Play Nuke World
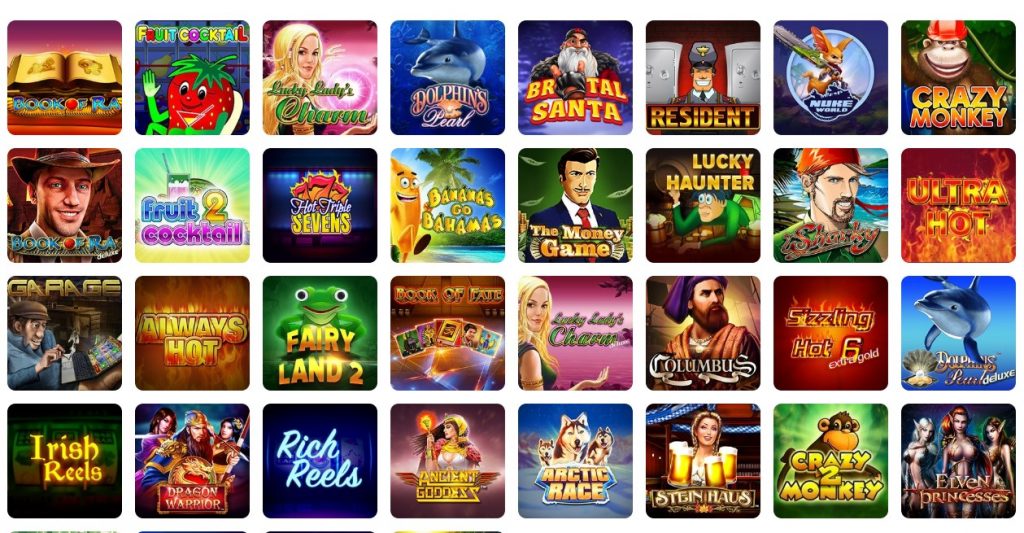The width and height of the screenshot is (1024, 533). pos(830,78)
